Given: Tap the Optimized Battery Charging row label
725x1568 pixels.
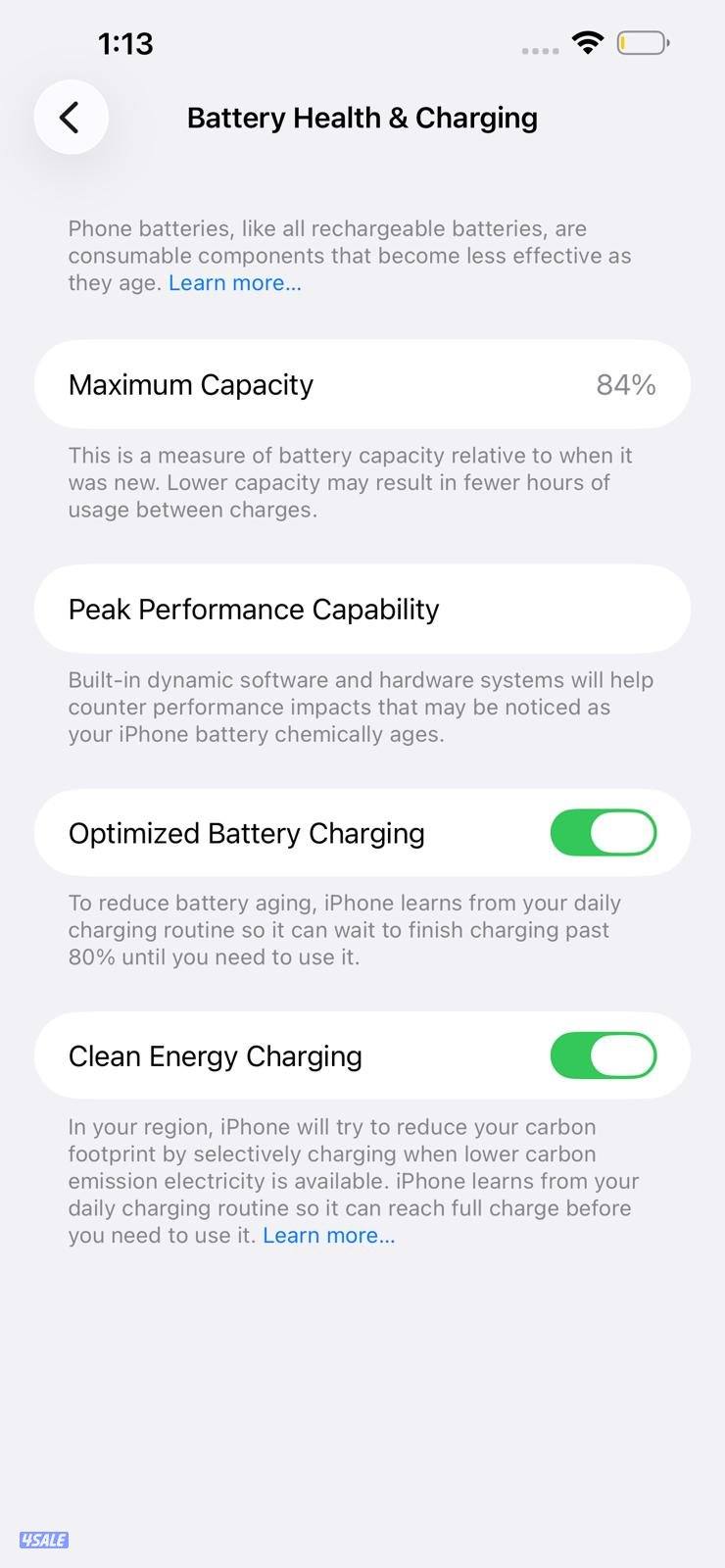Looking at the screenshot, I should point(246,832).
